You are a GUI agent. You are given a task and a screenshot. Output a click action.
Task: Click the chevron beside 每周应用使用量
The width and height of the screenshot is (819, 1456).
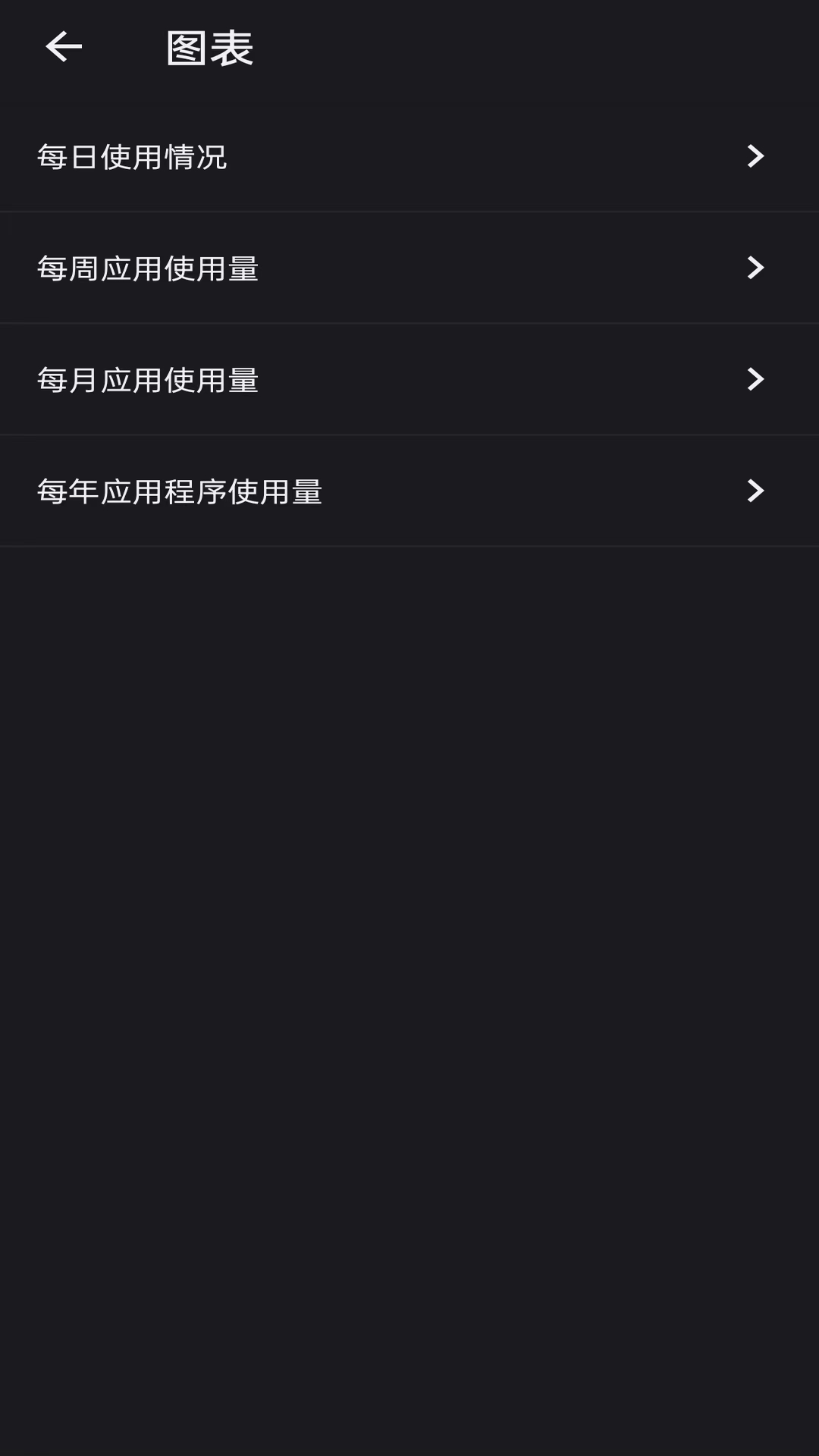[x=755, y=268]
